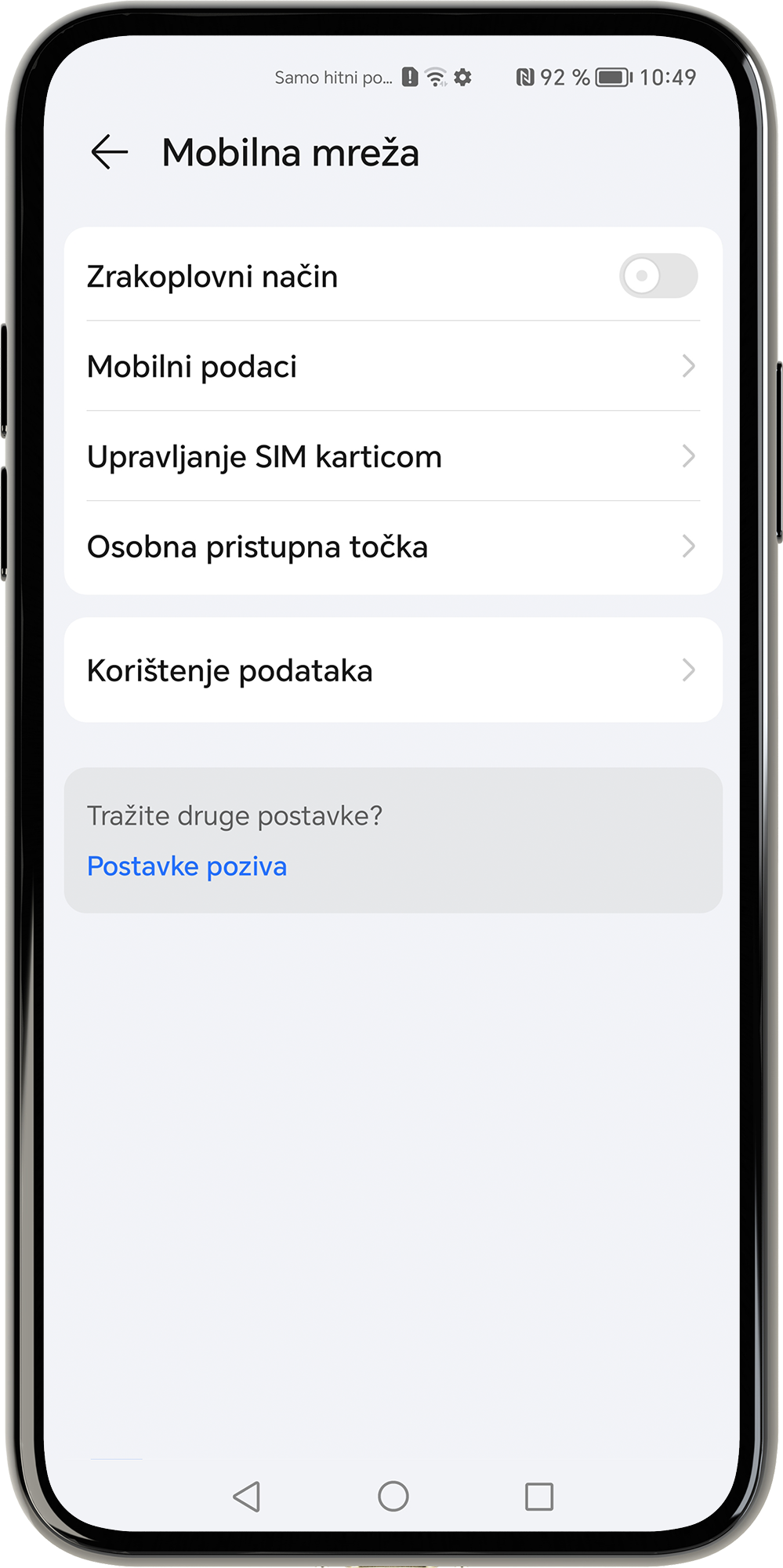Open Osobna pristupna točka
The width and height of the screenshot is (783, 1568).
(x=392, y=546)
